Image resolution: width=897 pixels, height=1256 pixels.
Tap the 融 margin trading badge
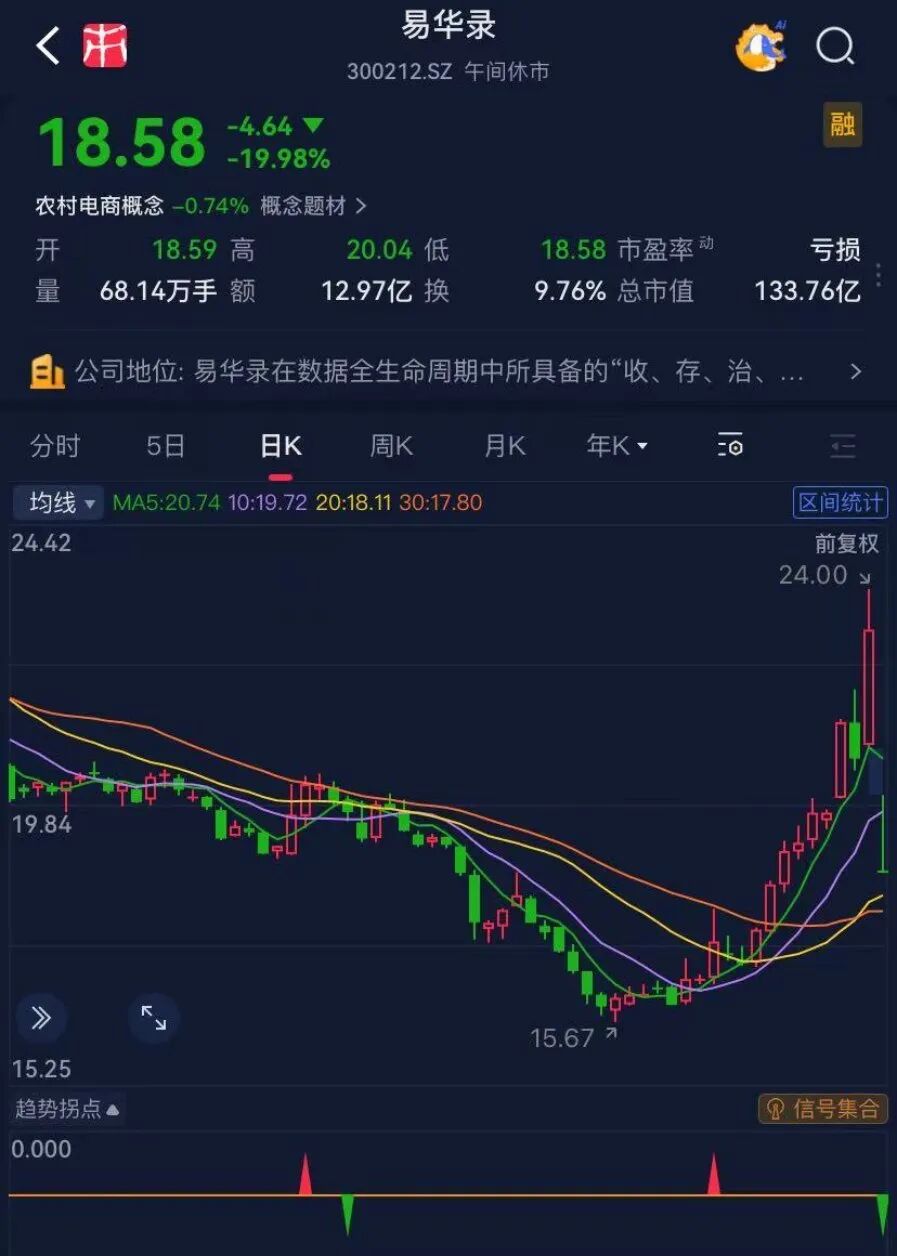point(842,125)
